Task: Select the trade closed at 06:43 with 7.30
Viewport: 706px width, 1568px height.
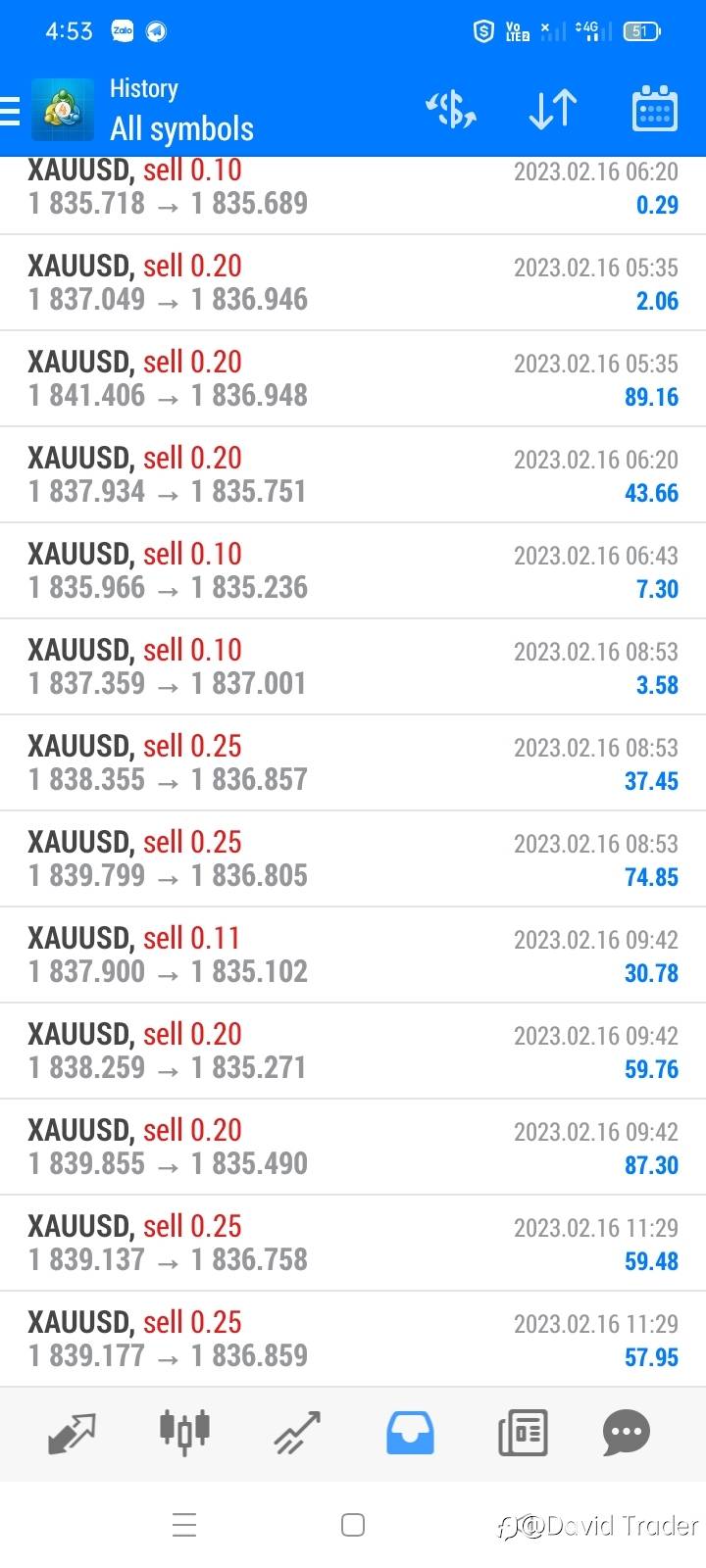Action: pos(353,570)
